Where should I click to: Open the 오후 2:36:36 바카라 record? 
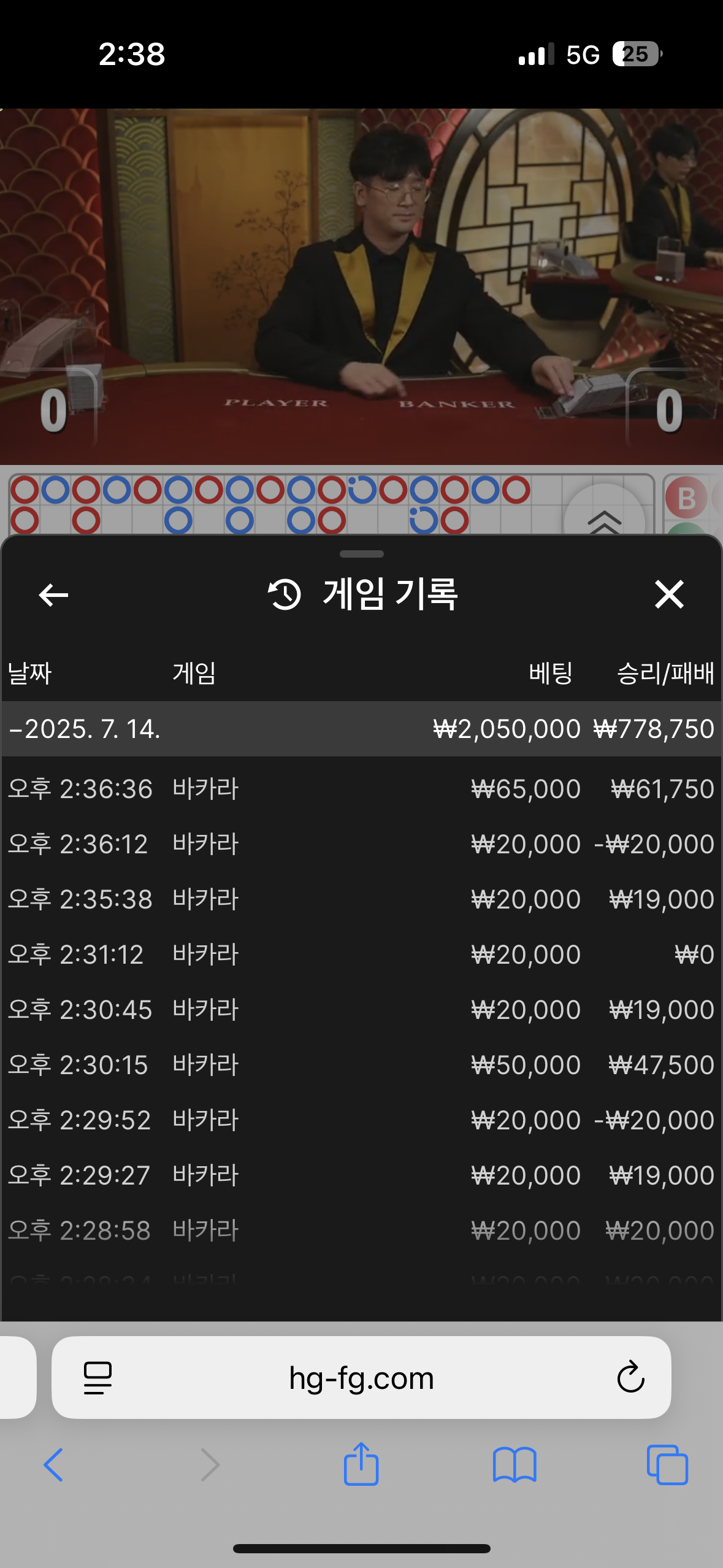362,789
